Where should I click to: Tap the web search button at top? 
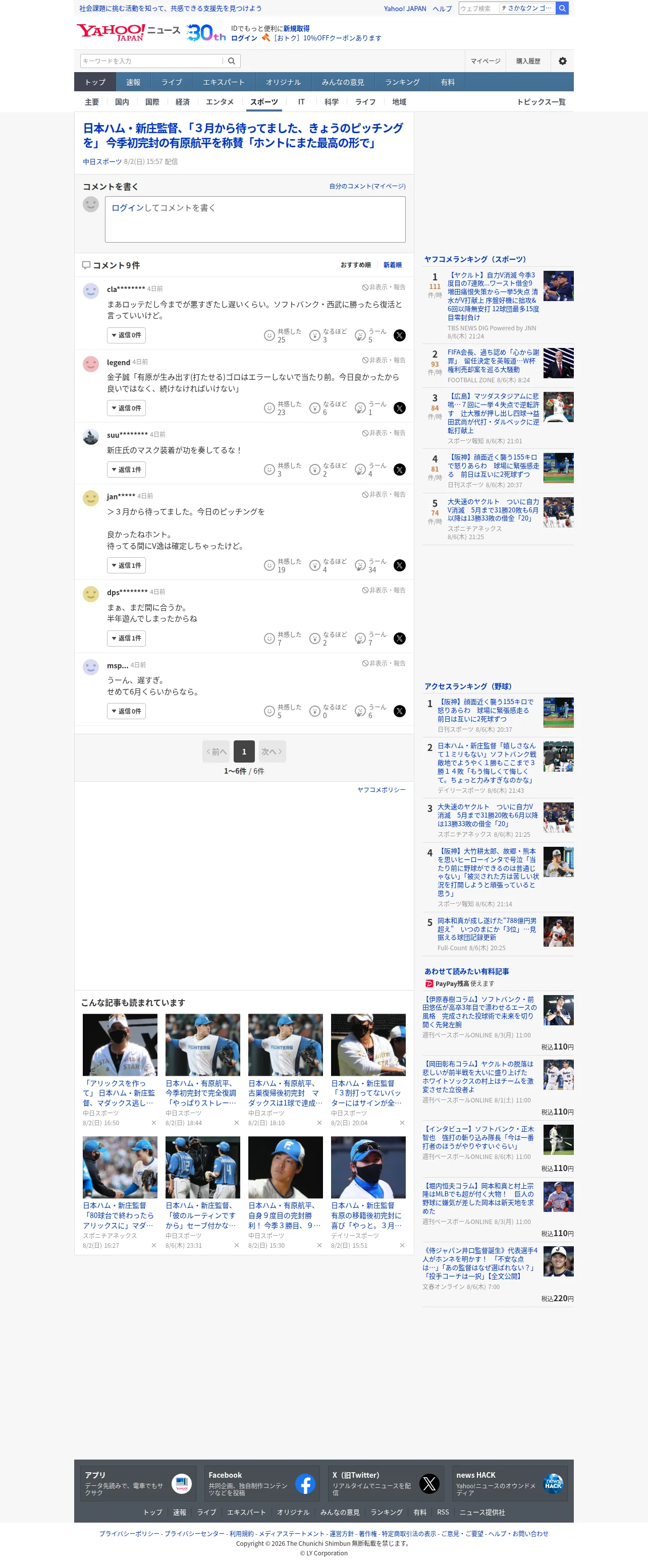click(x=562, y=8)
